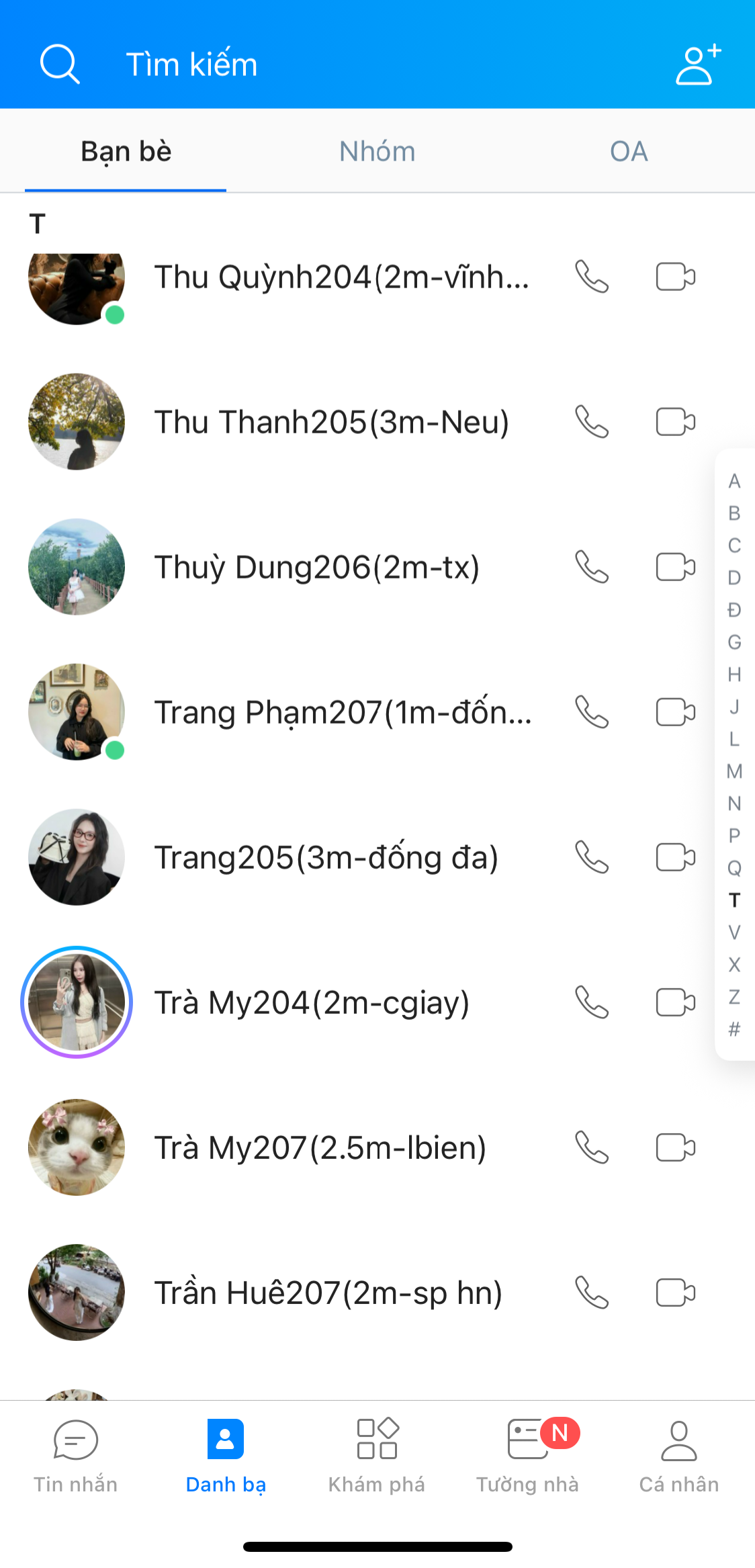Open the Khám phá tab

pyautogui.click(x=377, y=1455)
